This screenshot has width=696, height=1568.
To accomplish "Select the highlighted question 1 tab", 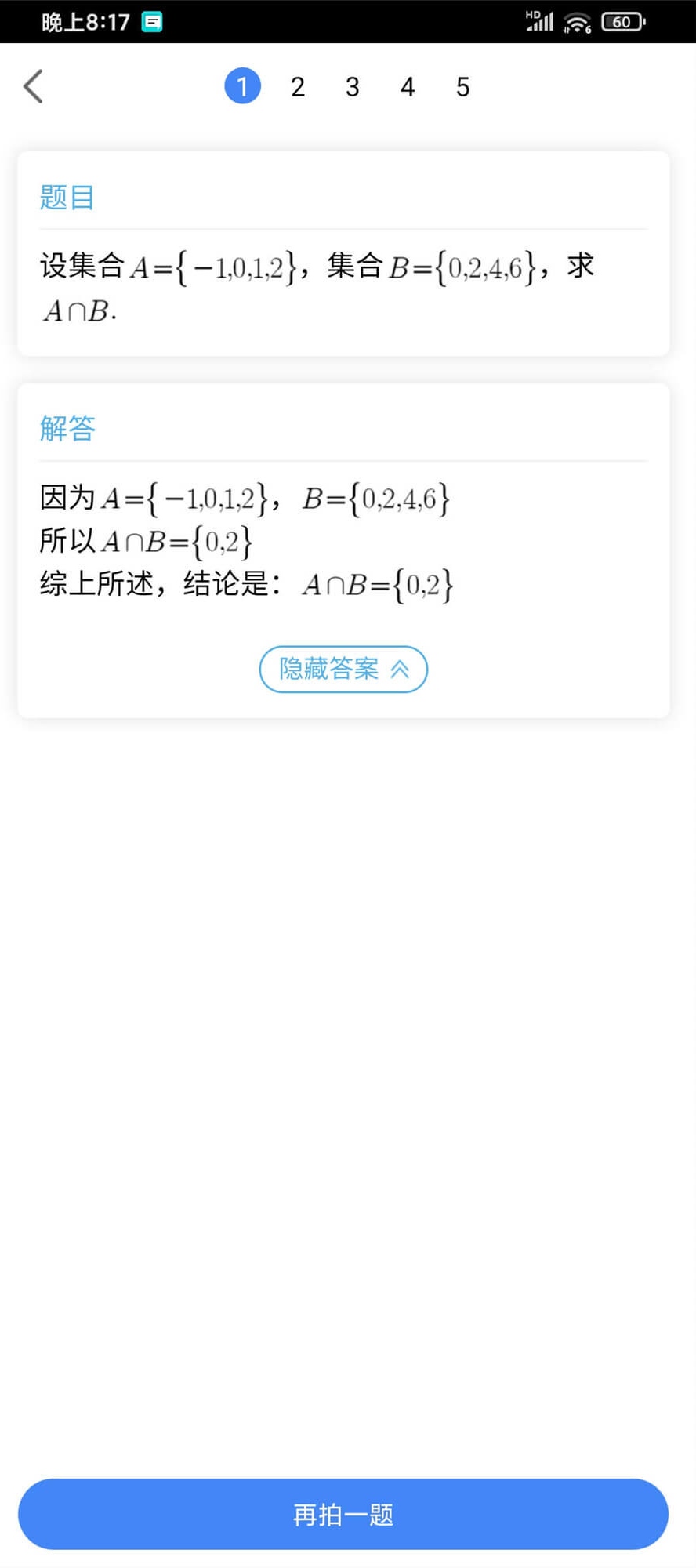I will pyautogui.click(x=242, y=86).
